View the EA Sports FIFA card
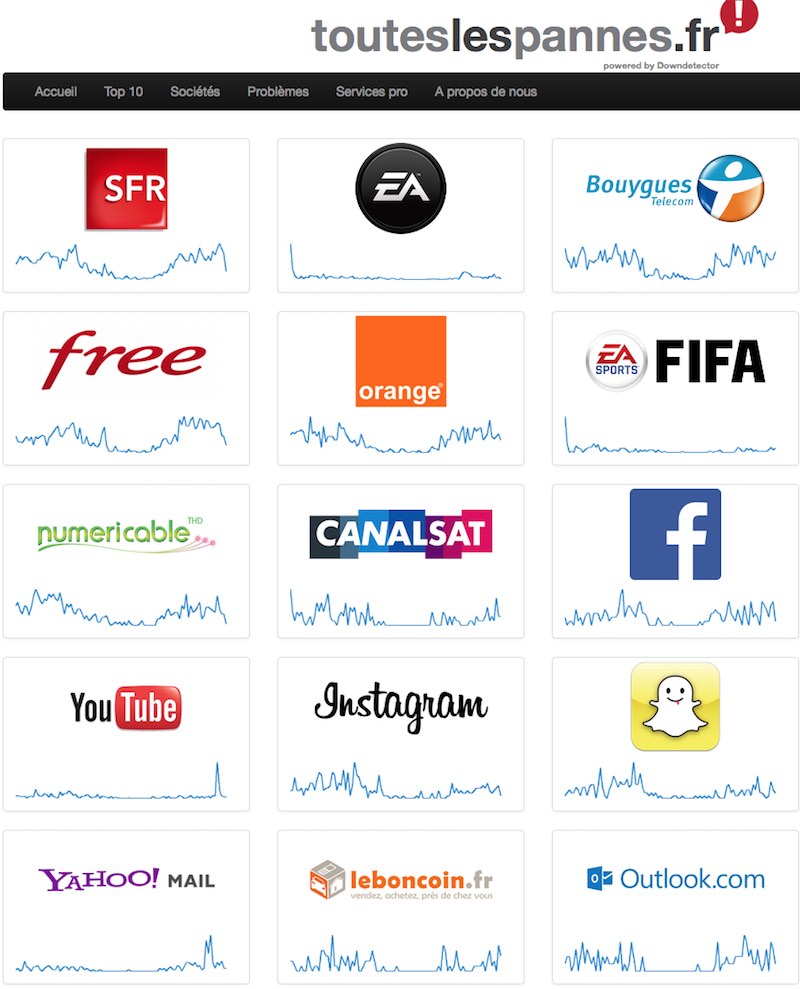 [675, 361]
